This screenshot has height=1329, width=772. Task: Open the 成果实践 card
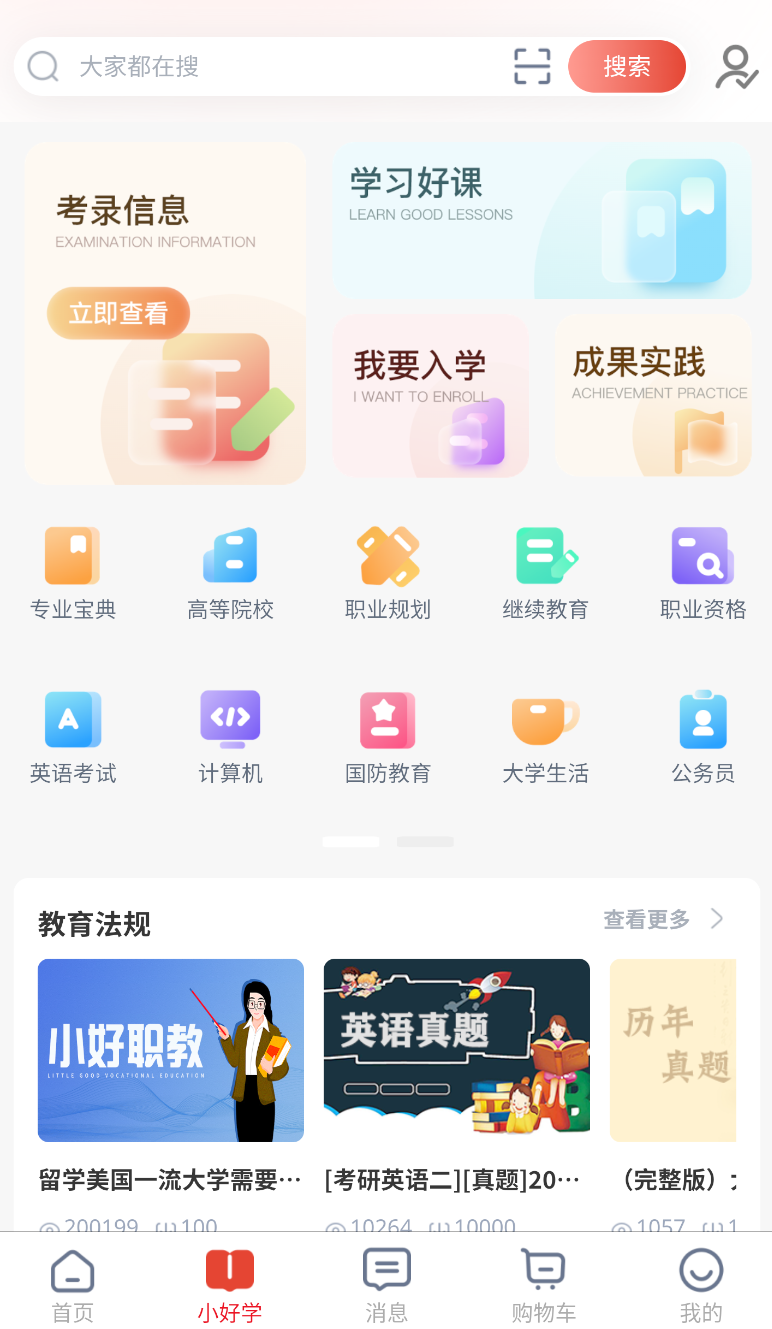point(653,396)
